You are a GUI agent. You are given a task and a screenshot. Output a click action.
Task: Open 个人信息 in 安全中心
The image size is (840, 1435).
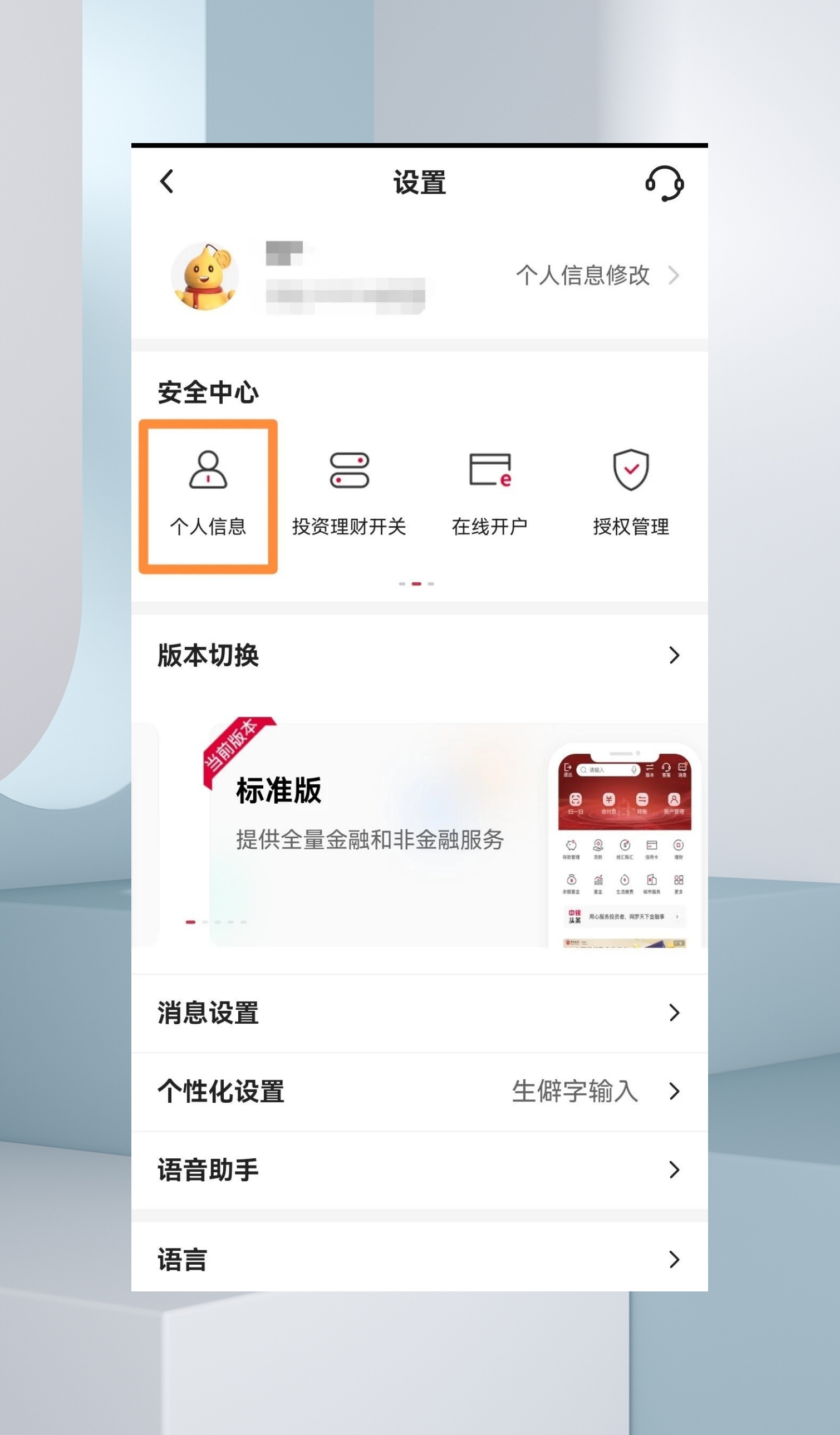(x=208, y=494)
